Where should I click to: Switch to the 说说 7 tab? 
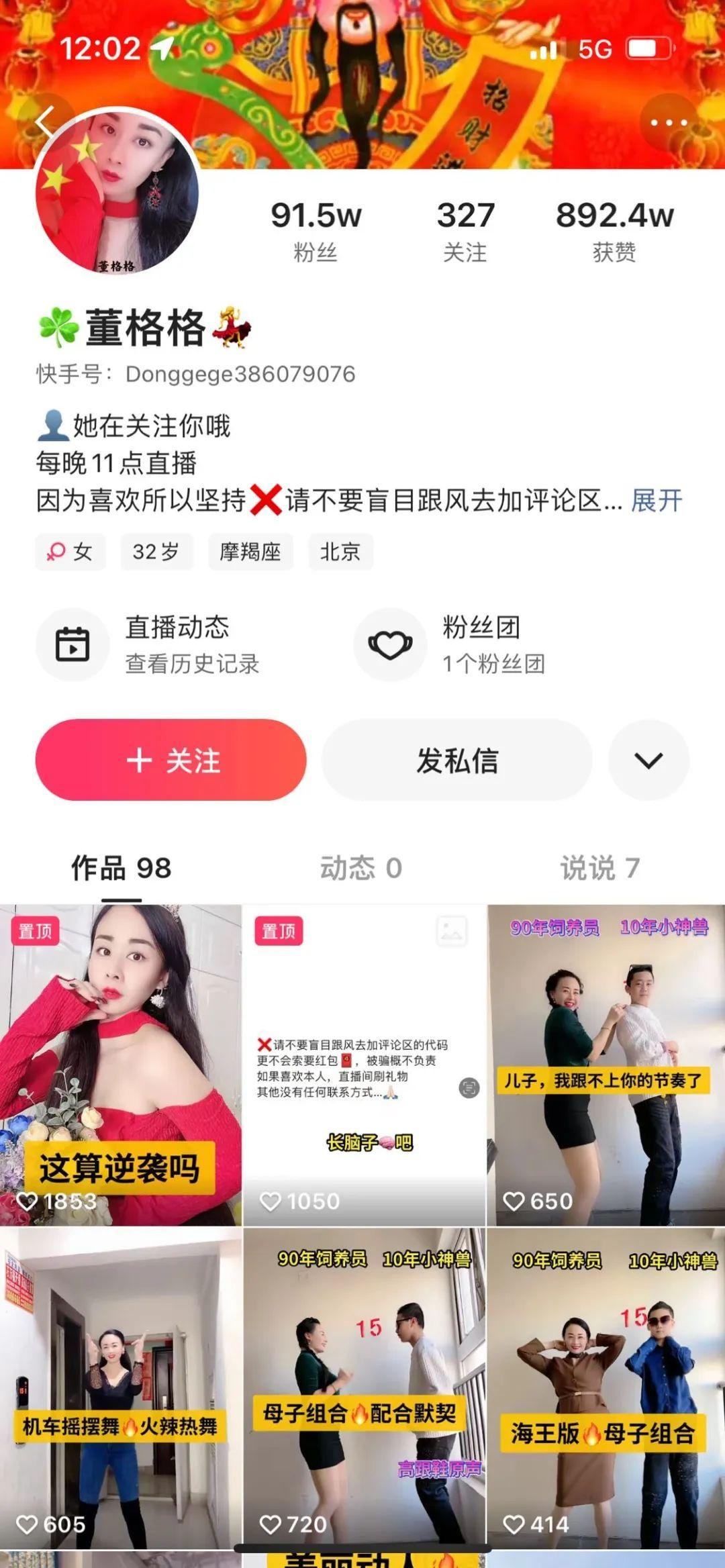(x=599, y=868)
